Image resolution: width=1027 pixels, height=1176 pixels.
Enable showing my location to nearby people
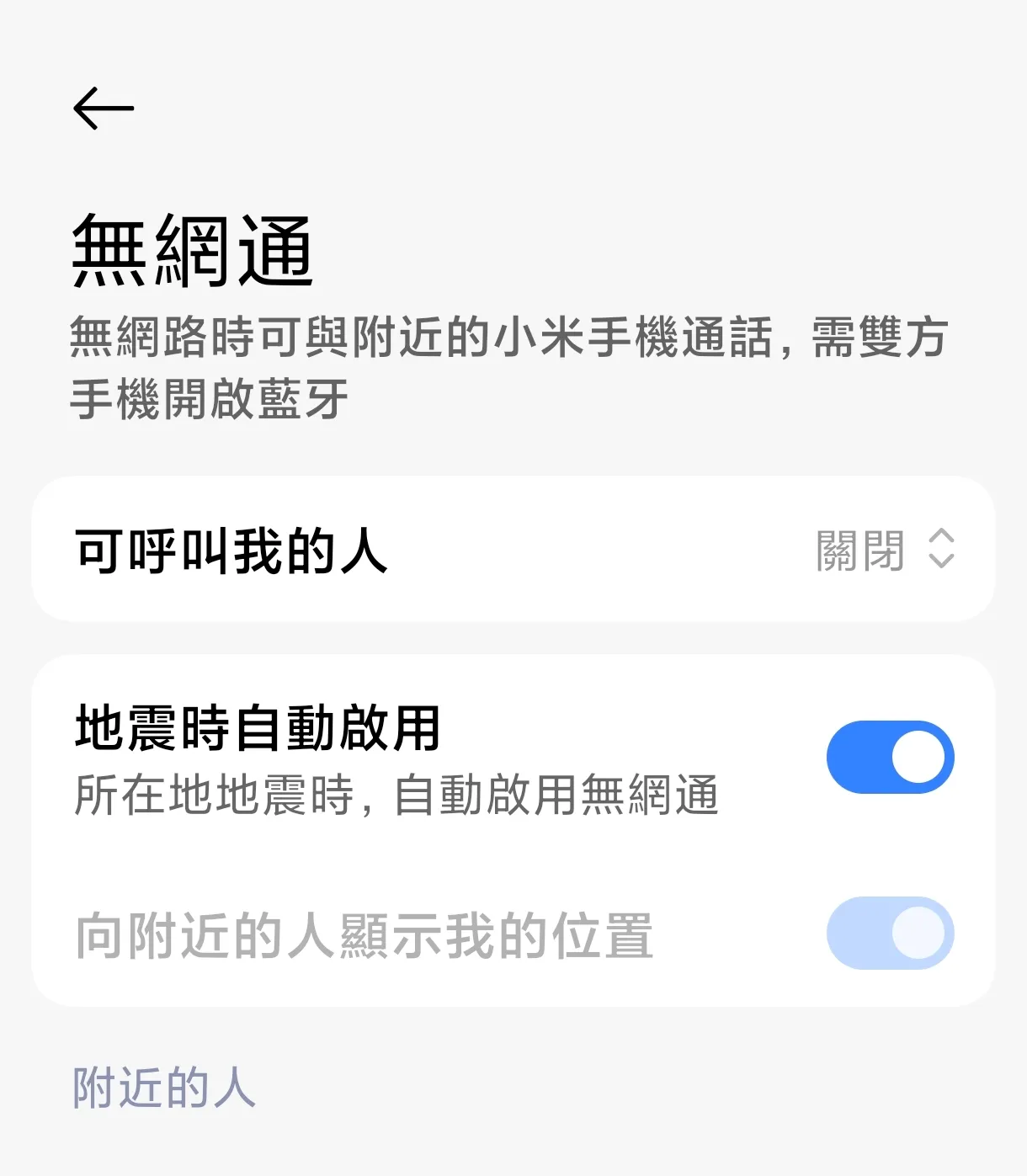[890, 933]
